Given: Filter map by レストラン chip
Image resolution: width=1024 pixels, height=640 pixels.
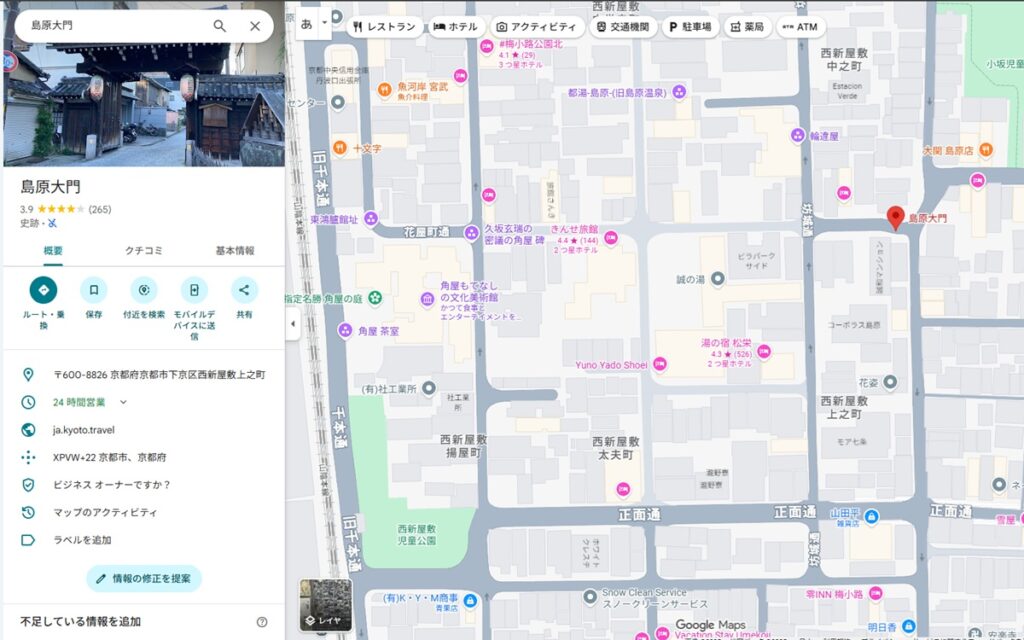Looking at the screenshot, I should tap(384, 27).
